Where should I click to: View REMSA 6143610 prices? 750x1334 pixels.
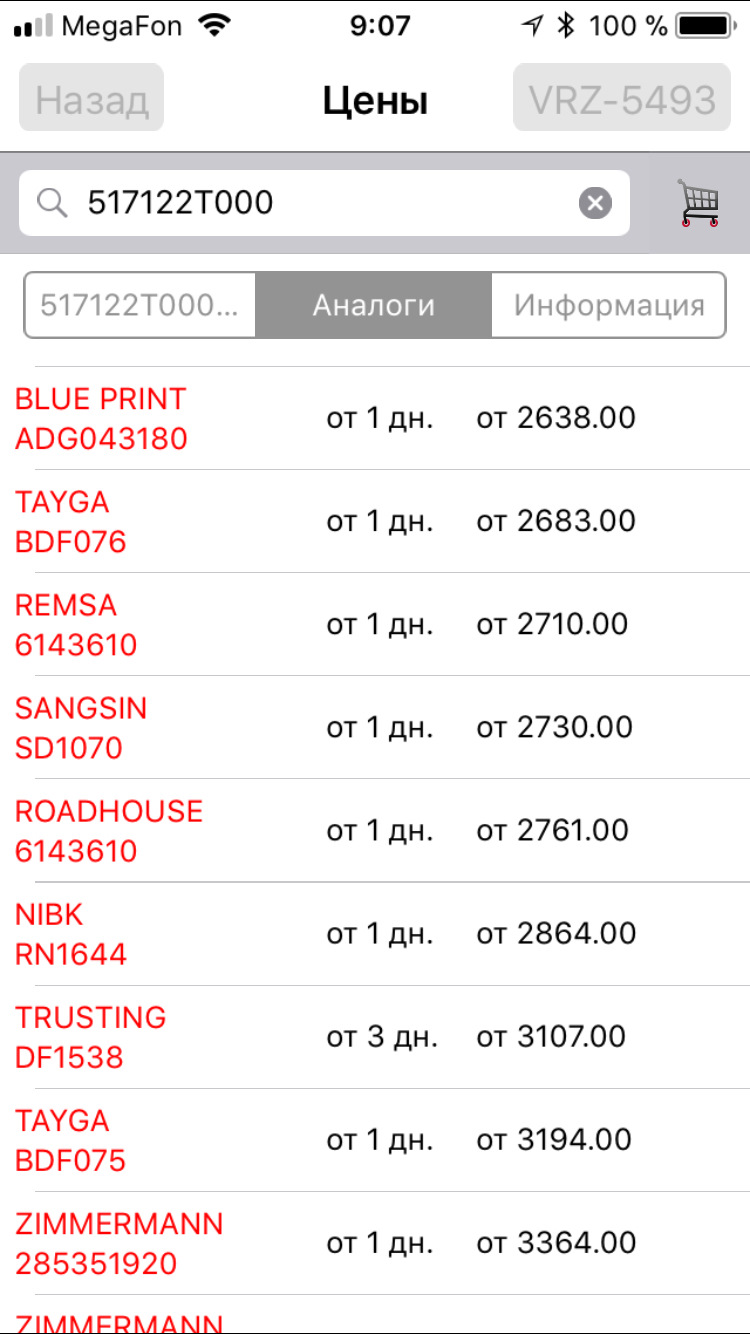[375, 624]
